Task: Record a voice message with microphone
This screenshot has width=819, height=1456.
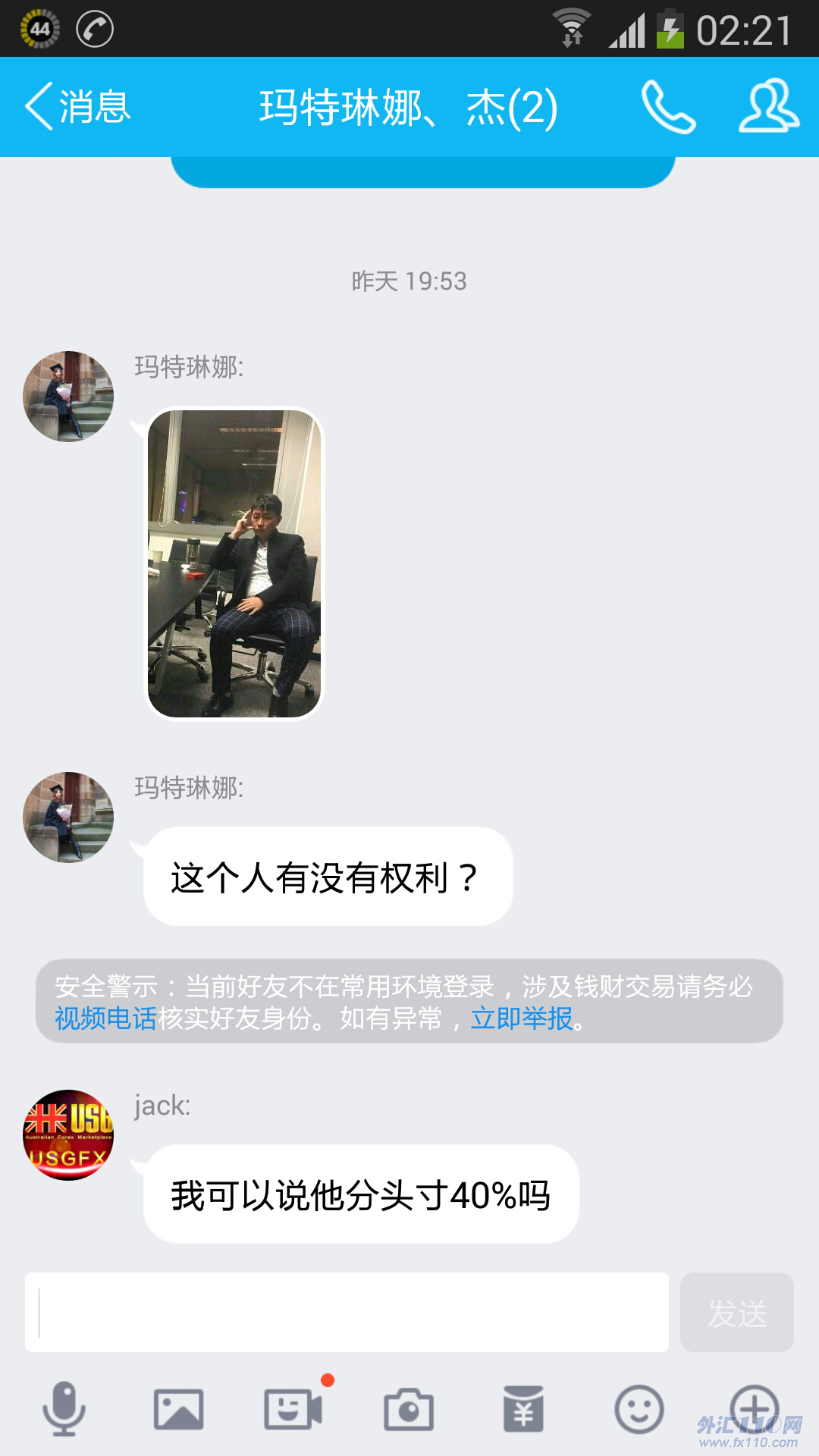Action: (x=64, y=1409)
